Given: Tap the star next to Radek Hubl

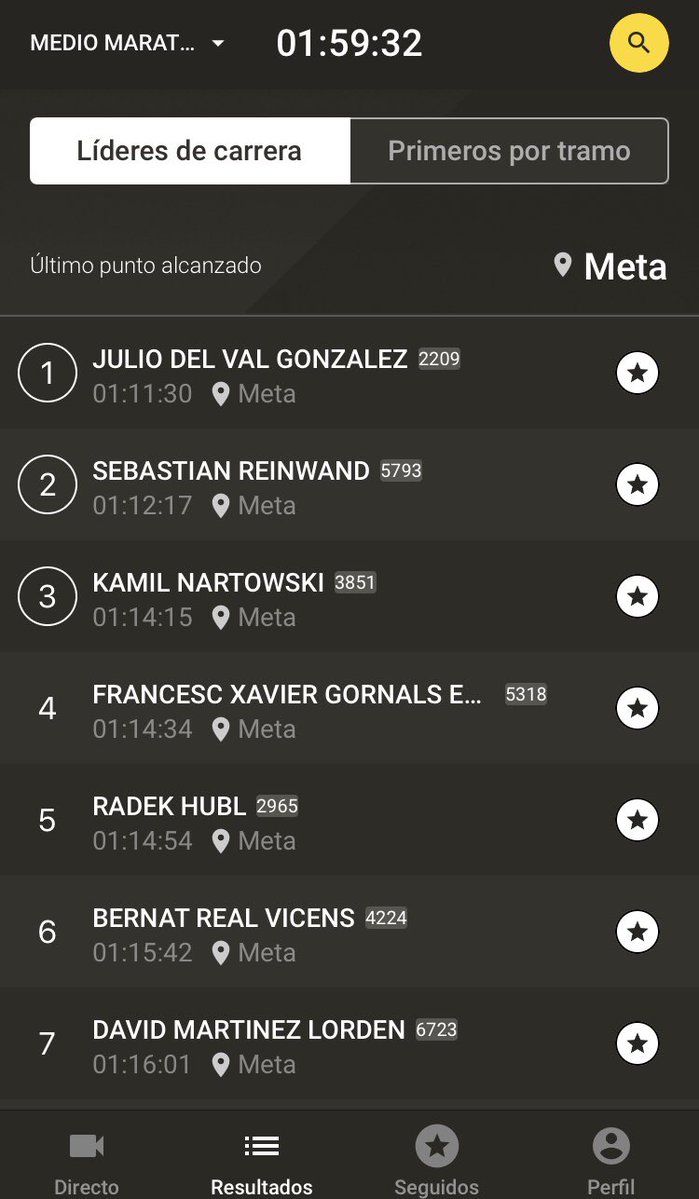Looking at the screenshot, I should pos(637,821).
